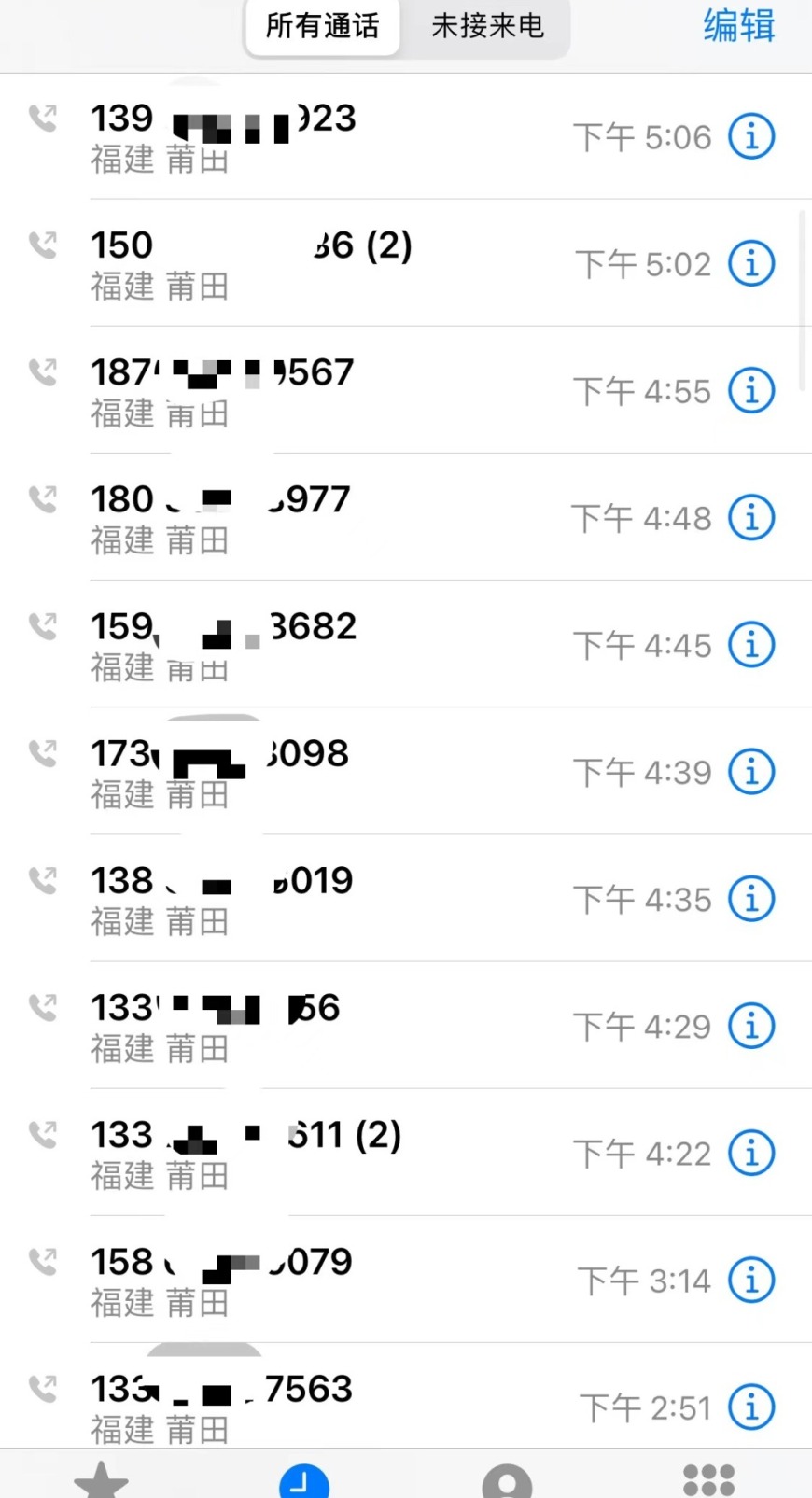The width and height of the screenshot is (812, 1498).
Task: Select the 所有通话 segment
Action: (322, 26)
